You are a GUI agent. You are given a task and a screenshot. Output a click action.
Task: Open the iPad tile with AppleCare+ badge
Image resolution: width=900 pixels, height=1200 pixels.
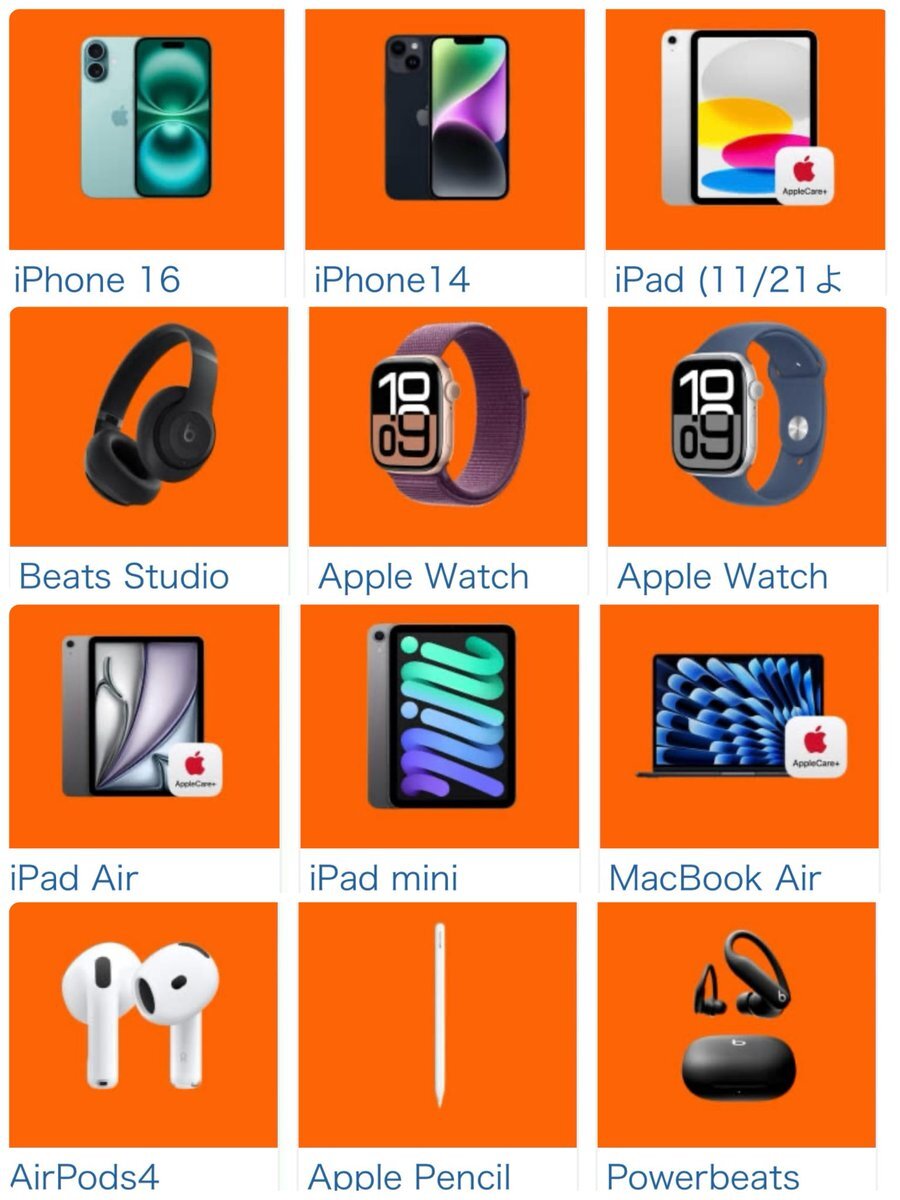(x=745, y=130)
